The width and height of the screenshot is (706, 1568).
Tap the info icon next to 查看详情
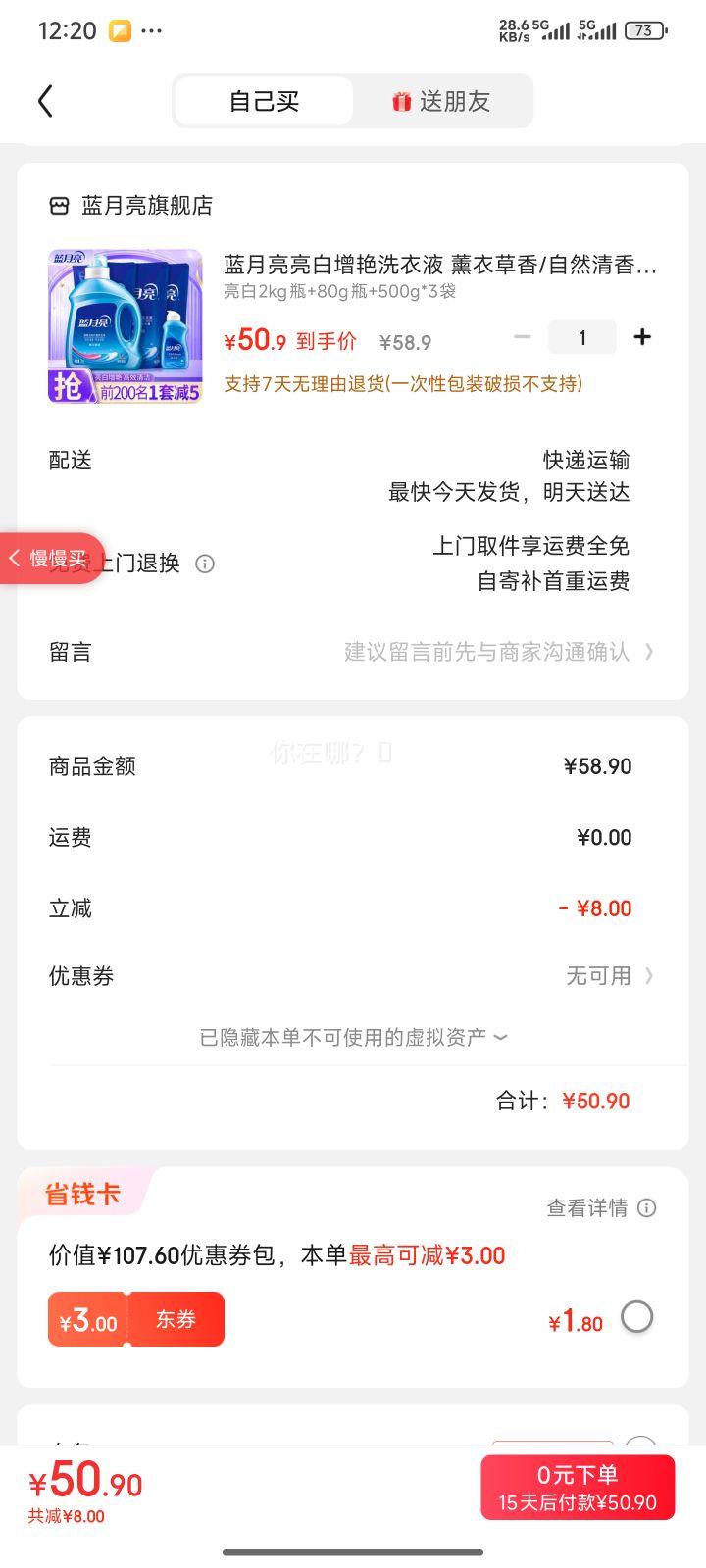click(647, 1208)
